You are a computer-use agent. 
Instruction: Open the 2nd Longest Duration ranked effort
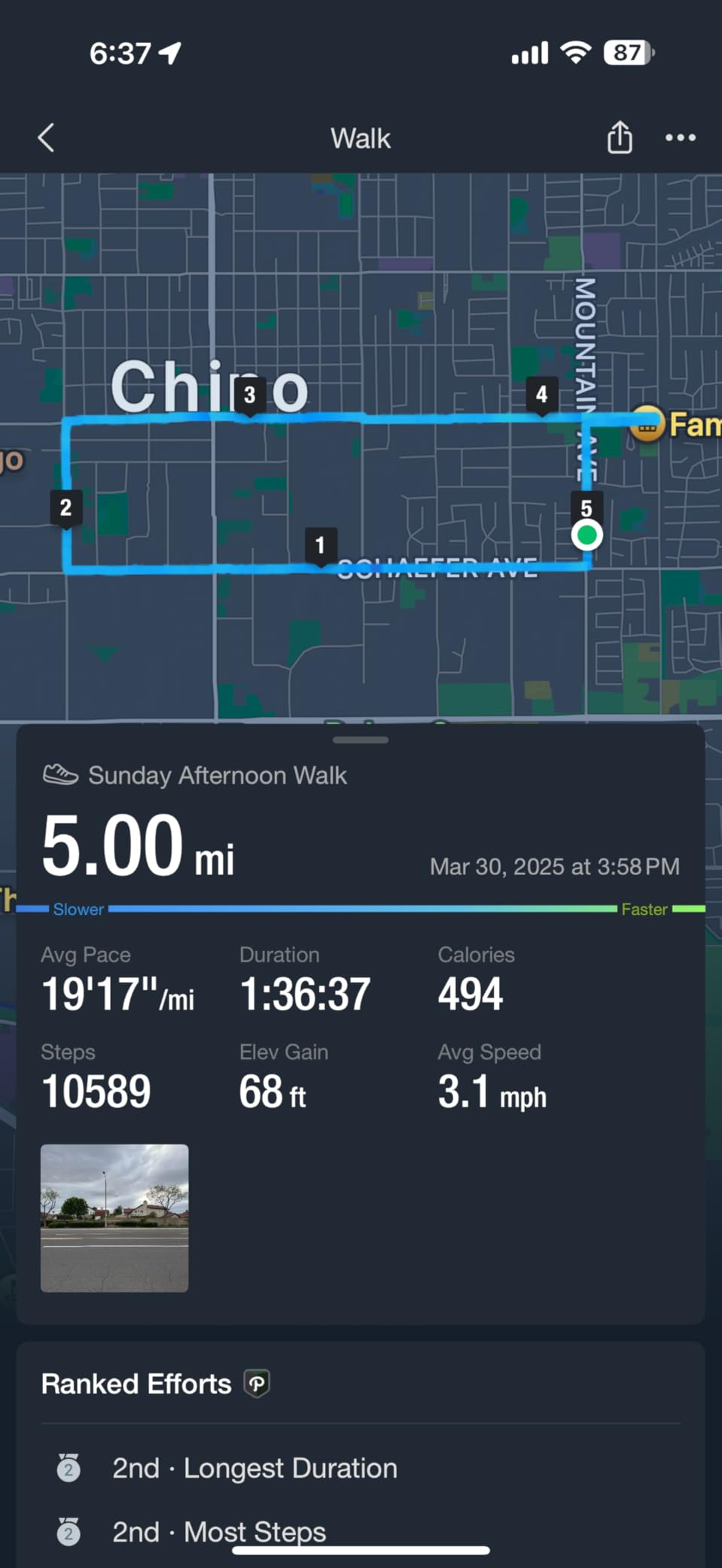point(254,1468)
